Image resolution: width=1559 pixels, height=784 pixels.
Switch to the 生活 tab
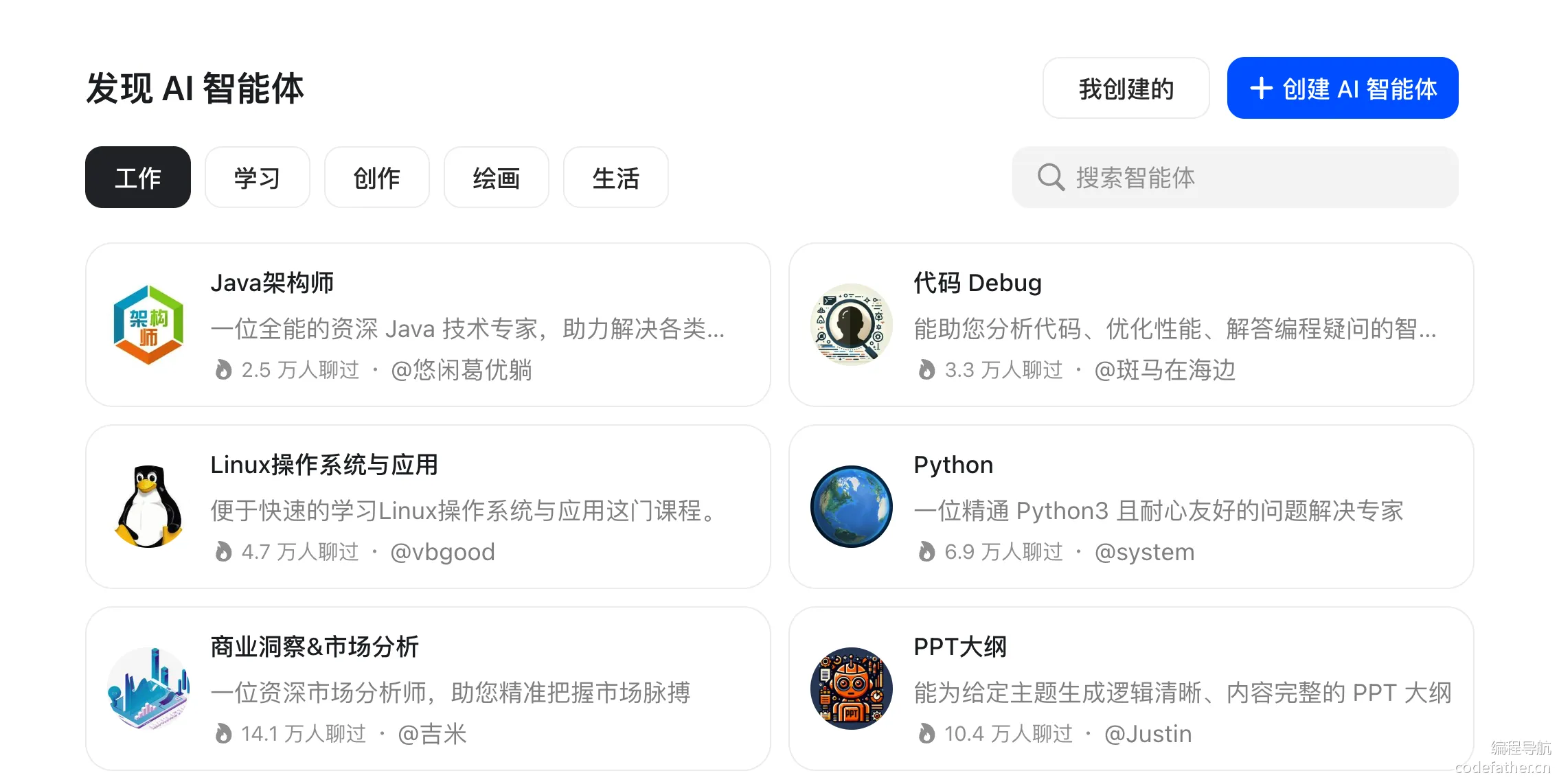pyautogui.click(x=615, y=178)
